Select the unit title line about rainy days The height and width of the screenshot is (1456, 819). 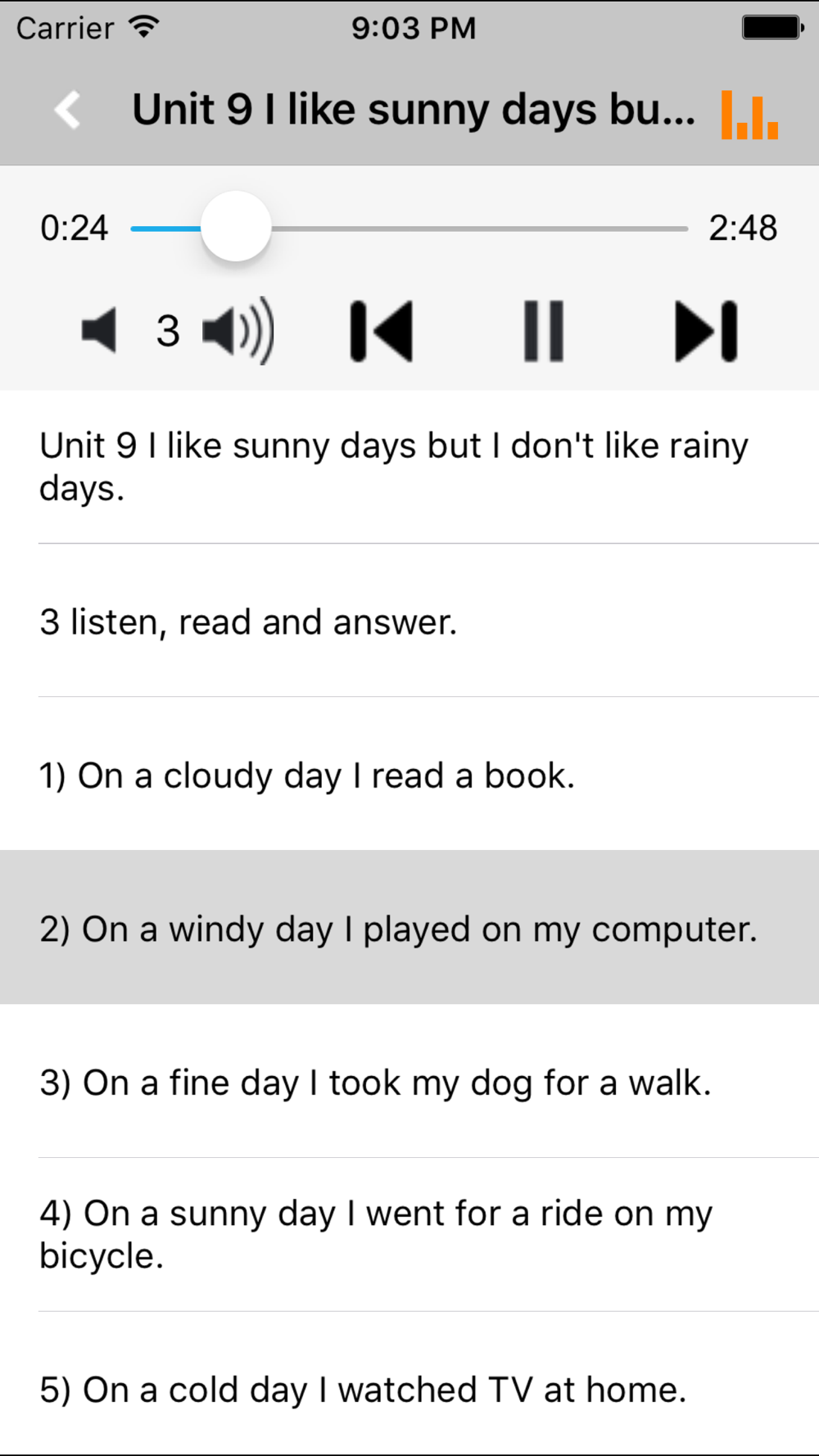click(393, 467)
